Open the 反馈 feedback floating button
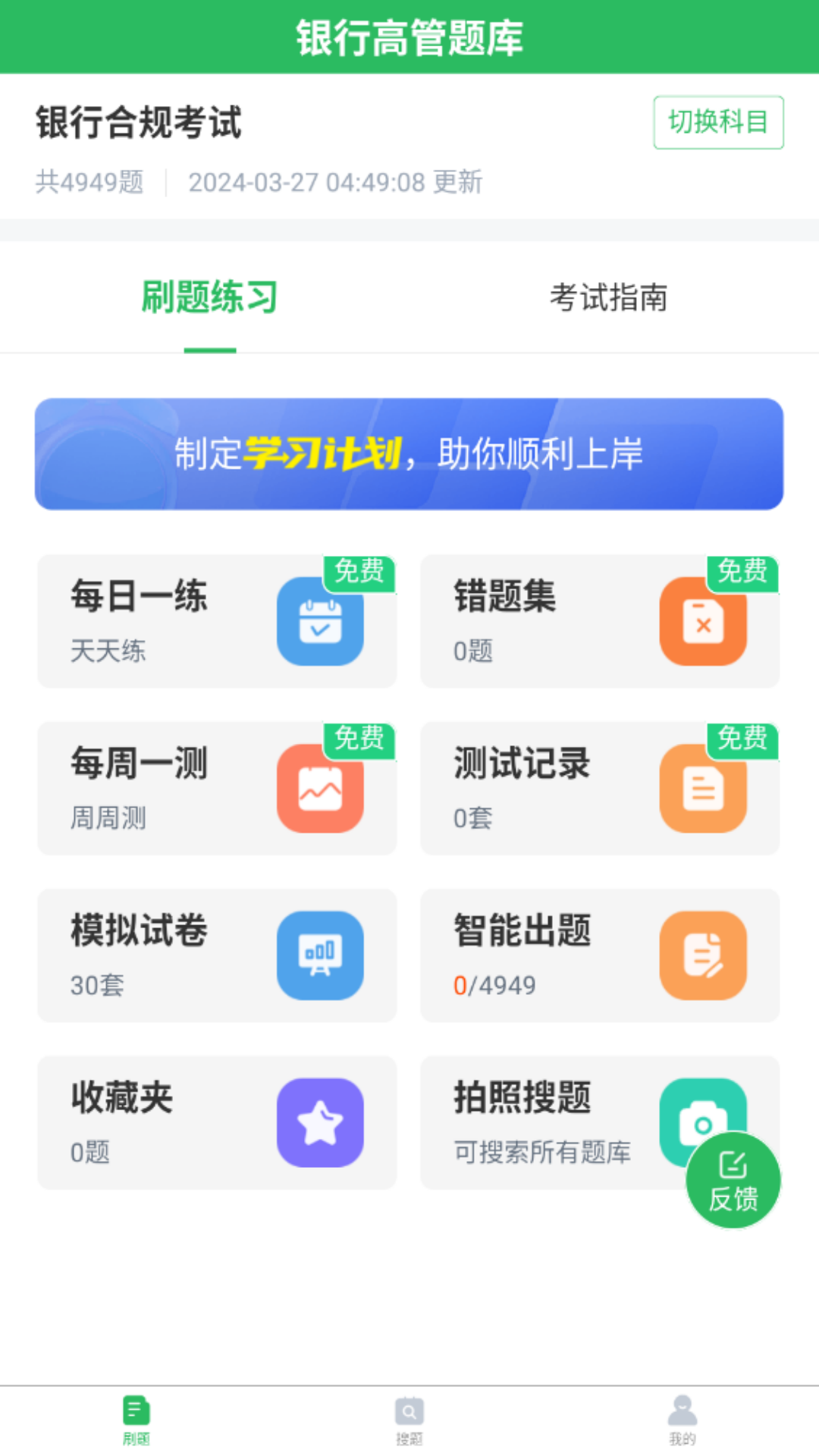Screen dimensions: 819x1456 tap(733, 1179)
